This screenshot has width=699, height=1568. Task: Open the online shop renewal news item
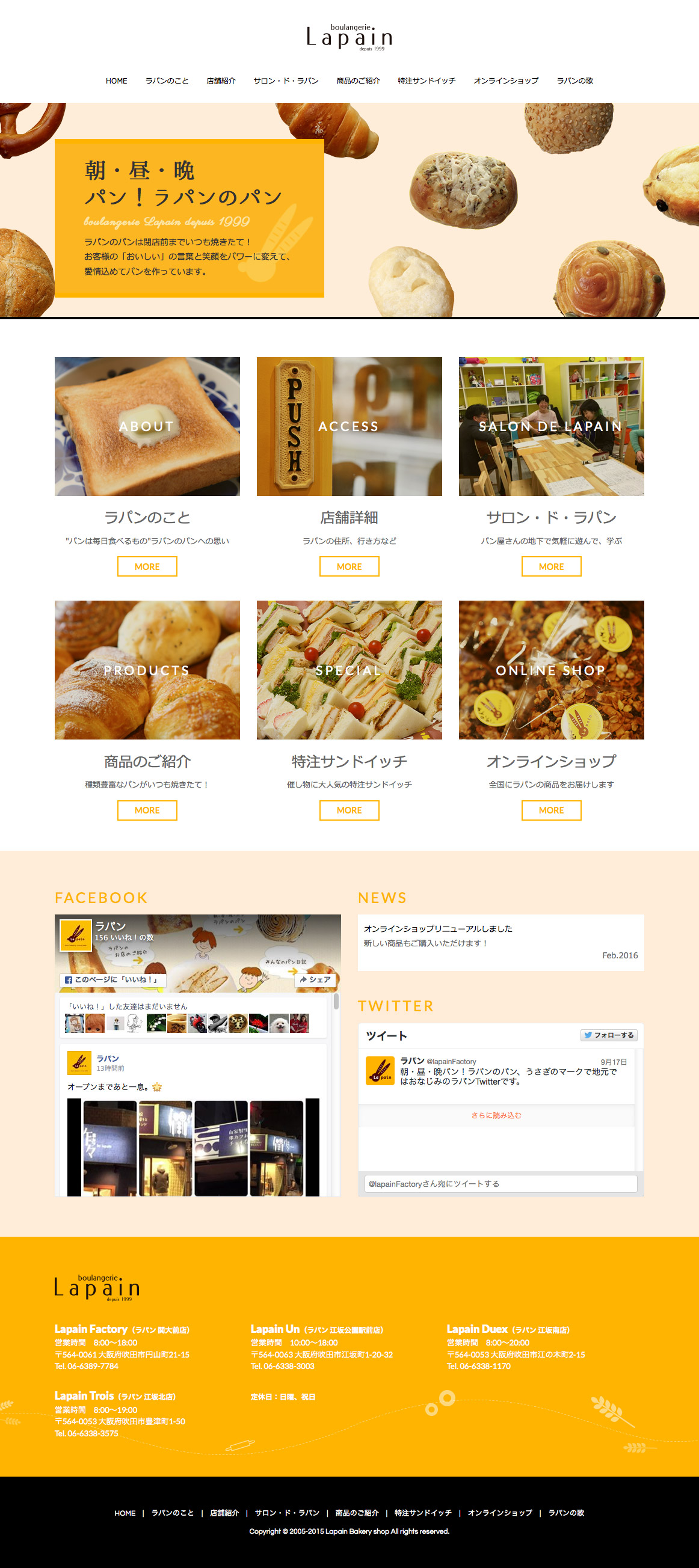(x=439, y=929)
